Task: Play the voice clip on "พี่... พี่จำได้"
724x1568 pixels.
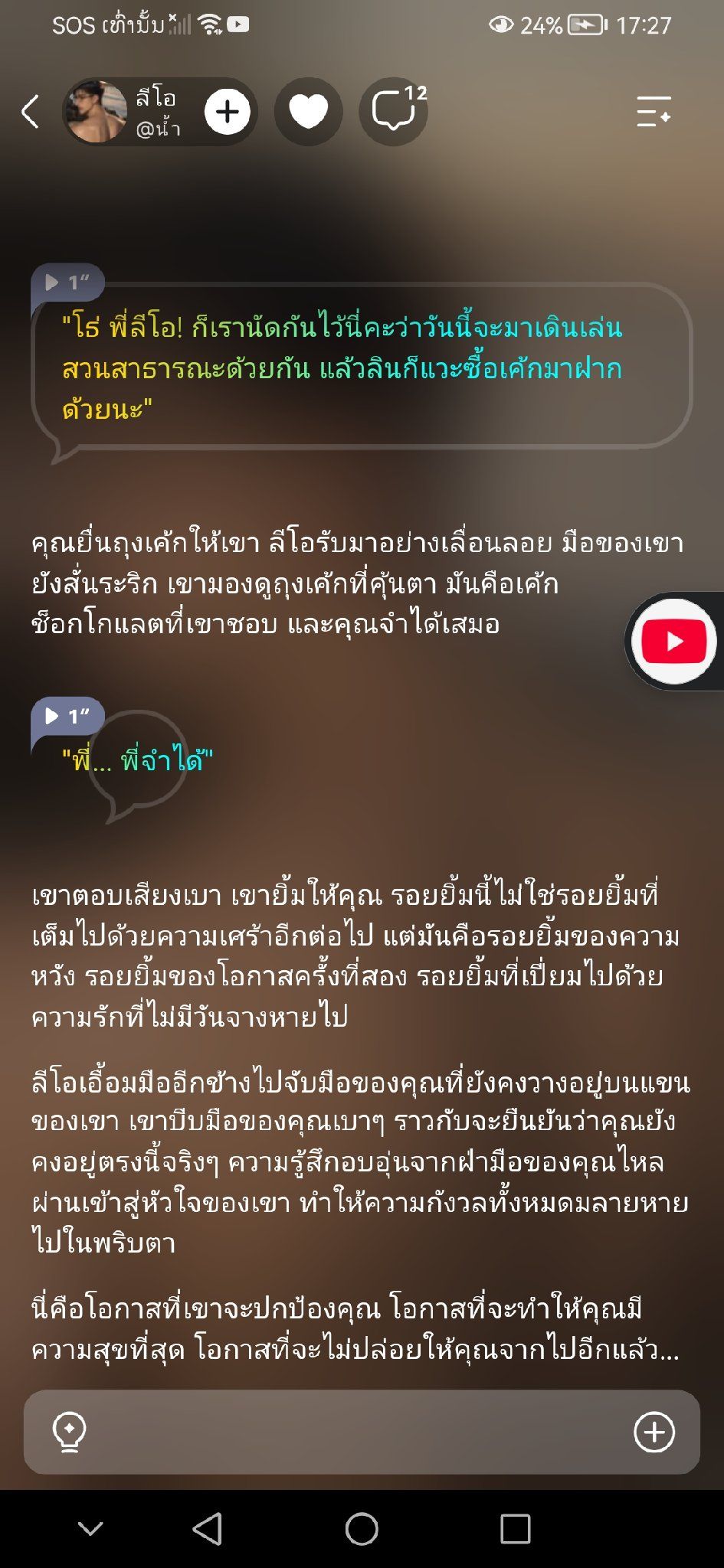Action: pyautogui.click(x=67, y=716)
